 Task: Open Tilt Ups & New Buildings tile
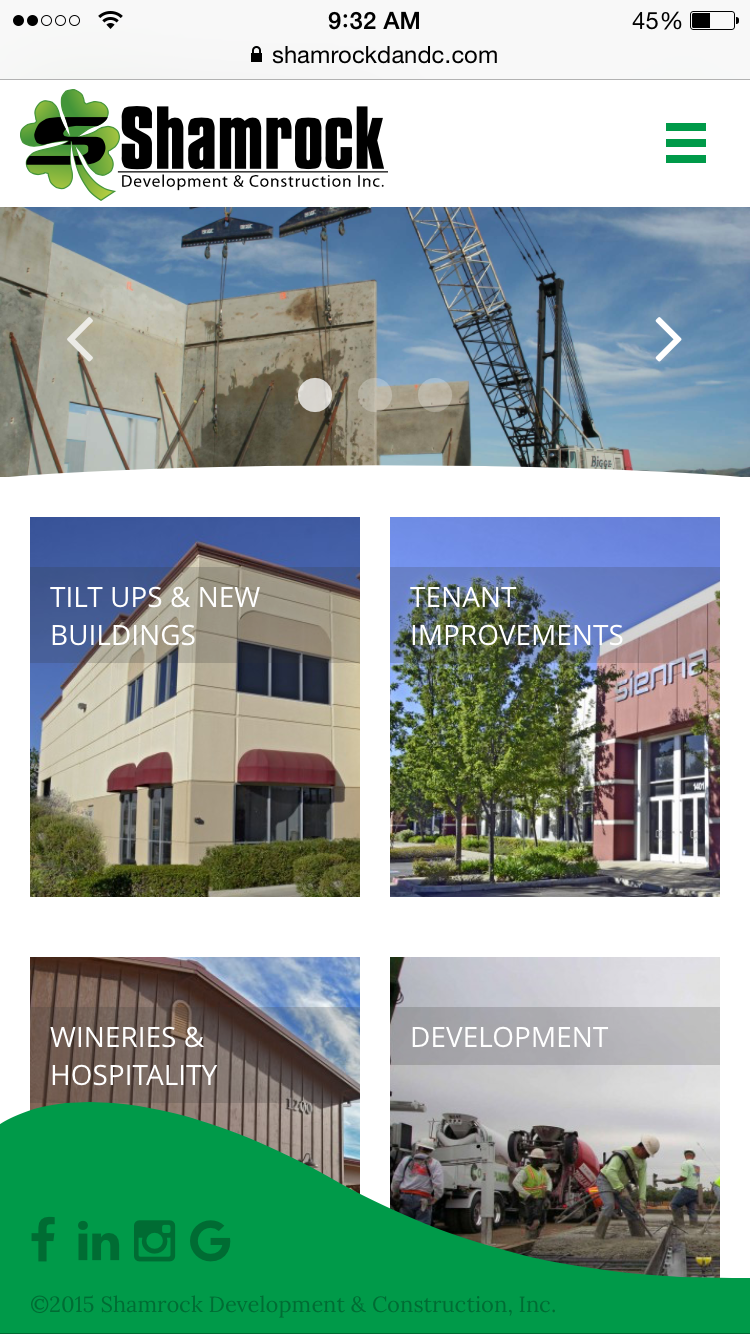point(195,706)
